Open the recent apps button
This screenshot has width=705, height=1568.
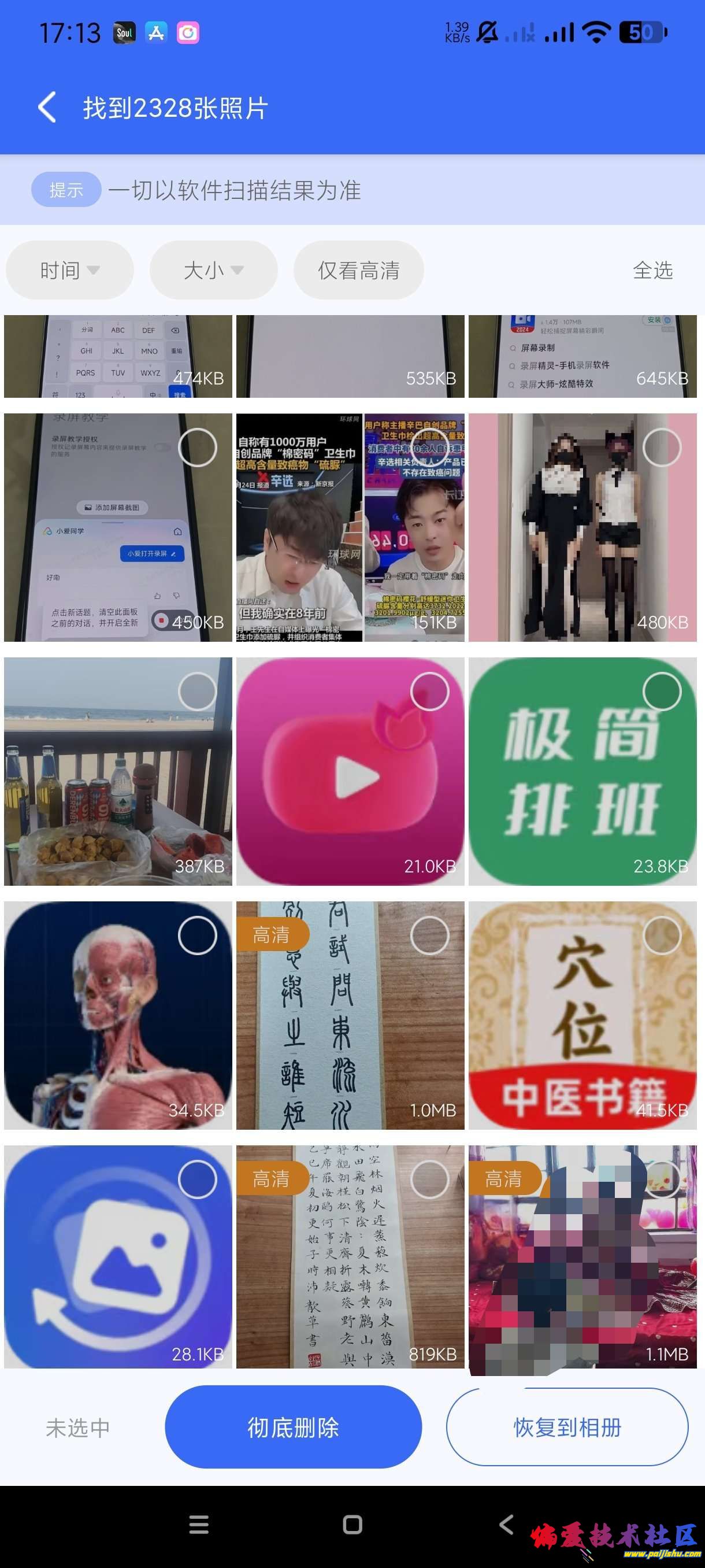tap(199, 1524)
